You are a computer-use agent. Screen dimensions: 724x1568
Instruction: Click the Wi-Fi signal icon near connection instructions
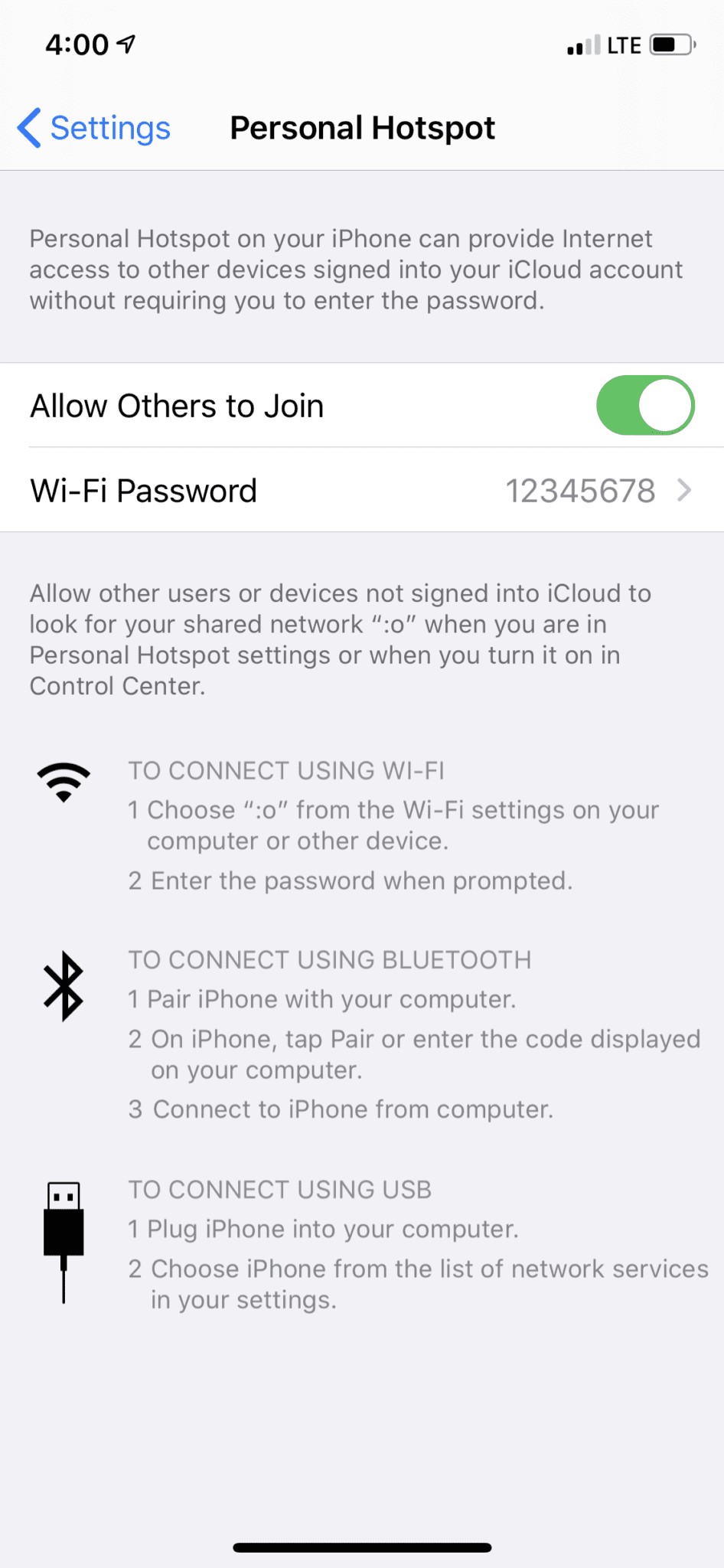click(64, 781)
